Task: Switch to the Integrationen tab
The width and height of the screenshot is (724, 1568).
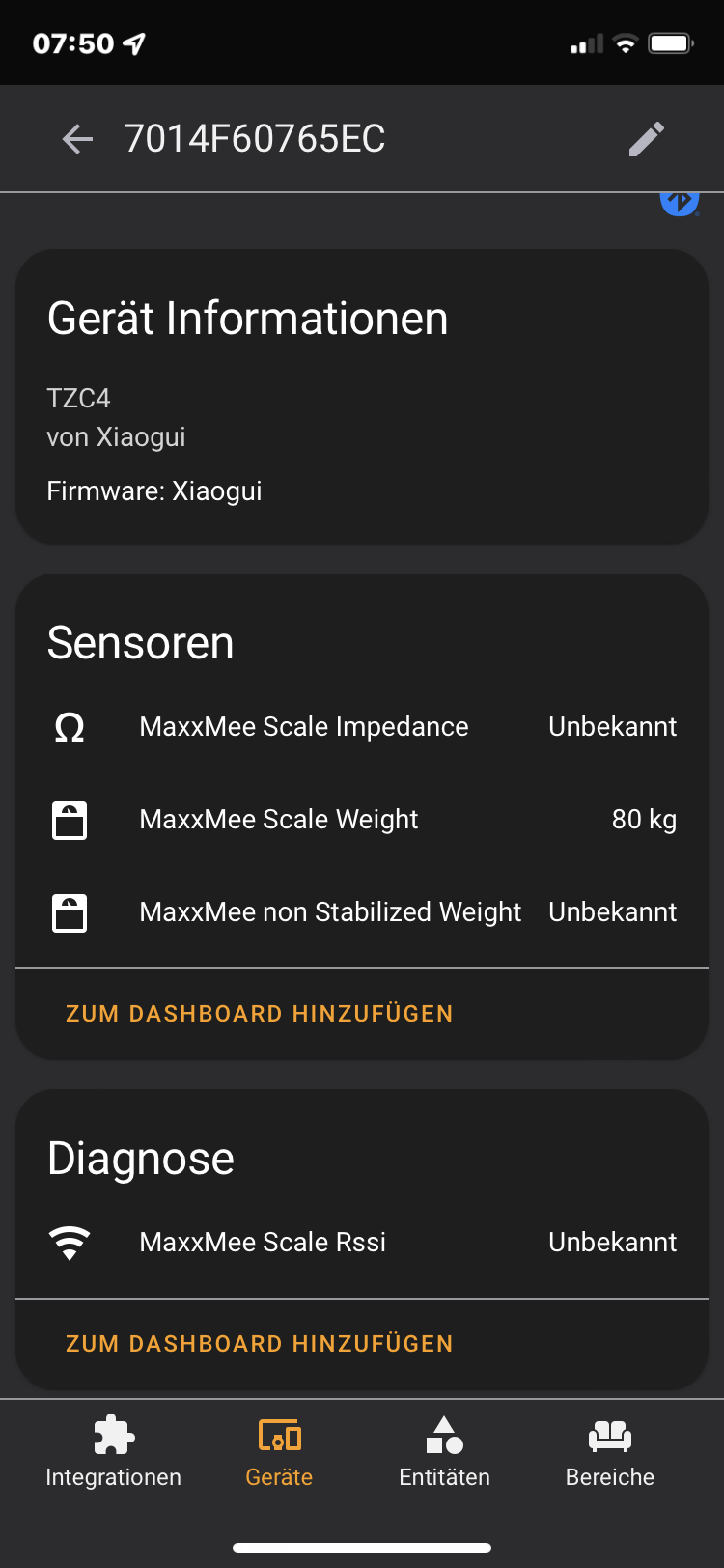Action: tap(113, 1453)
